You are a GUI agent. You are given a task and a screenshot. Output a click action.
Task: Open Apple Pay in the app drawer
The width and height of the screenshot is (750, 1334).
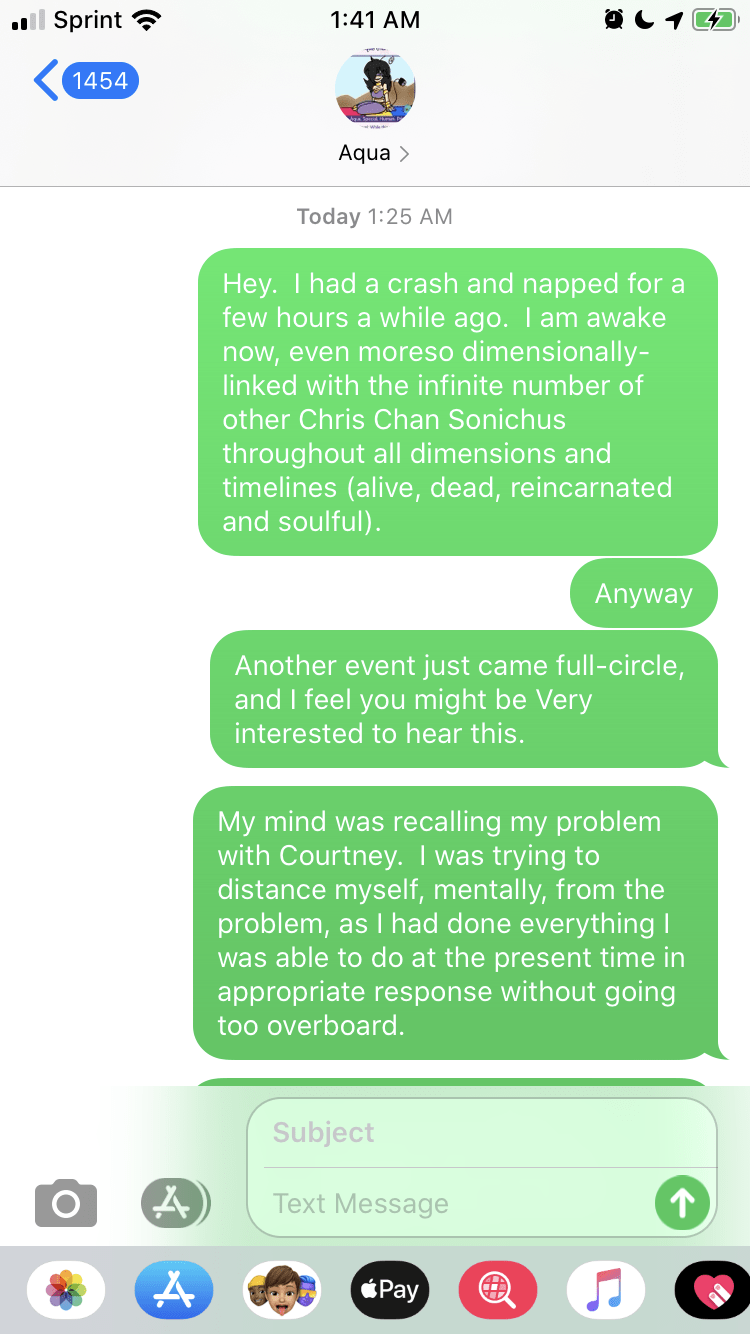390,1290
